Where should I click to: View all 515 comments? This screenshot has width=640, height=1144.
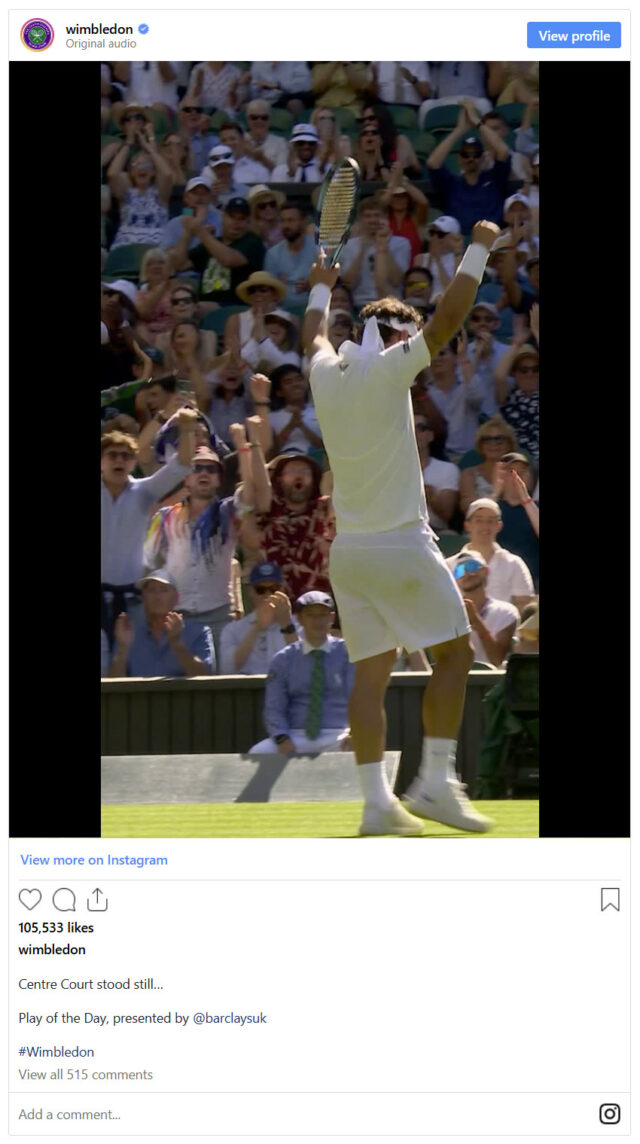tap(85, 1075)
